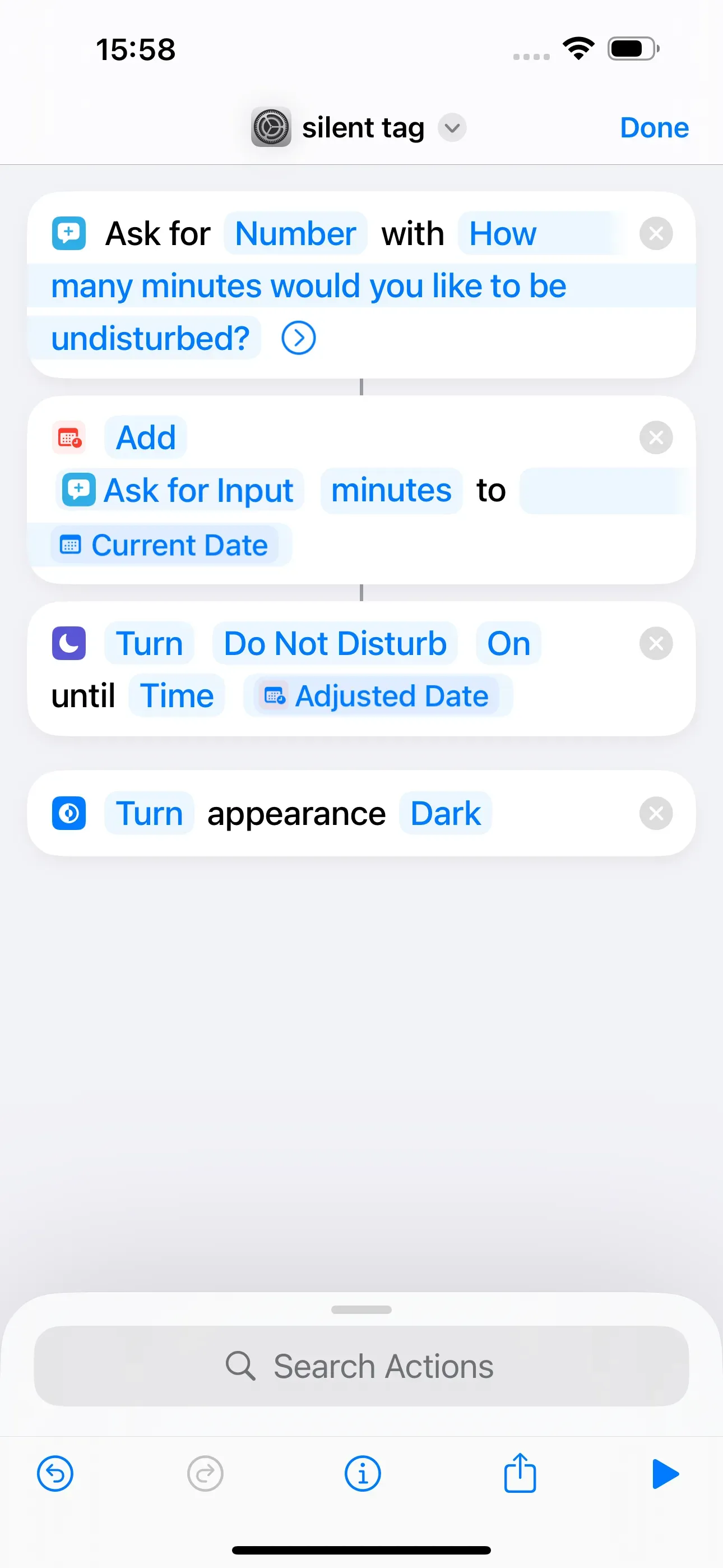The width and height of the screenshot is (723, 1568).
Task: Tap the Adjusted Date variable
Action: [x=377, y=696]
